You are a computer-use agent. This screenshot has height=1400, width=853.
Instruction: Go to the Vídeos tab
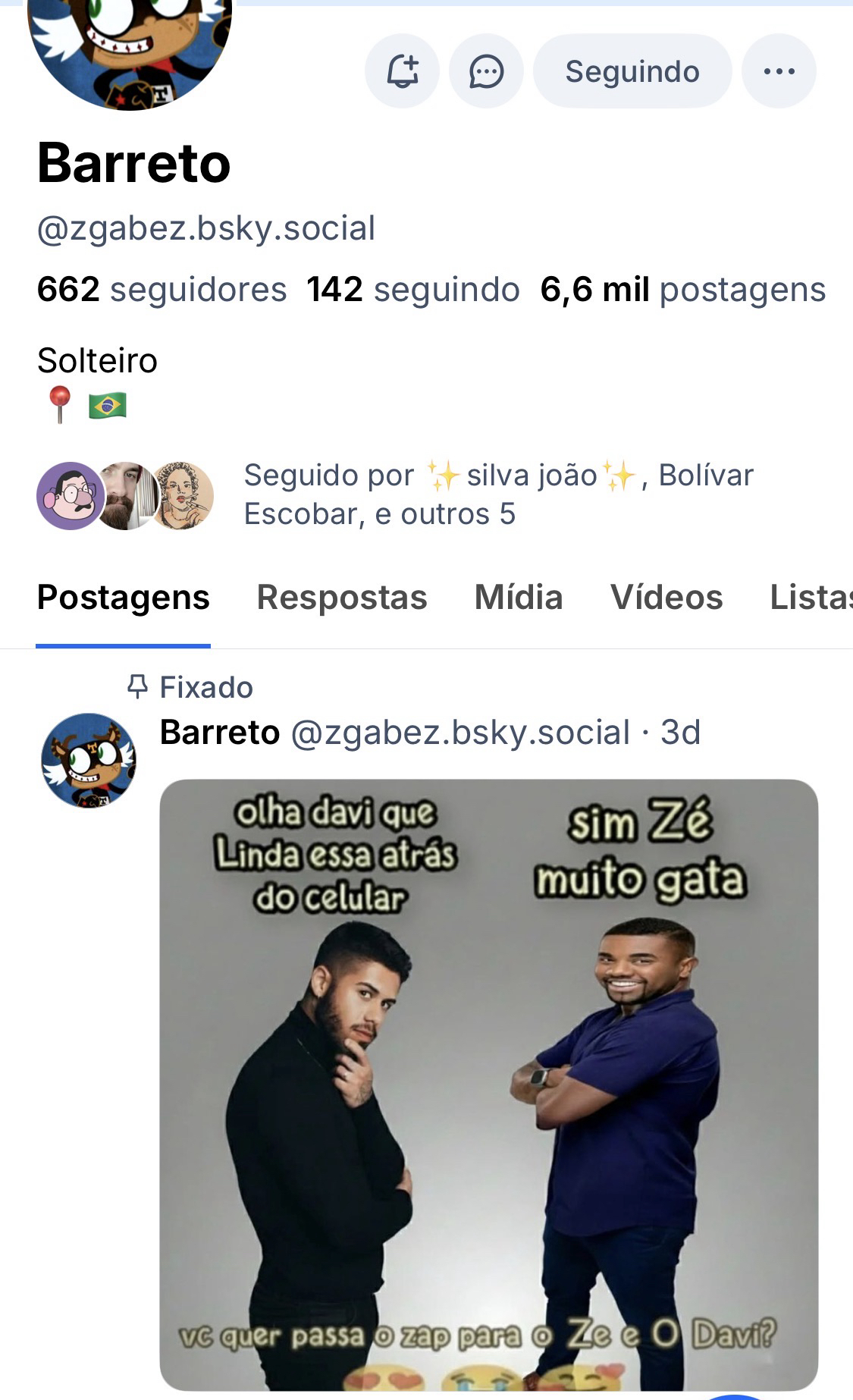click(666, 598)
